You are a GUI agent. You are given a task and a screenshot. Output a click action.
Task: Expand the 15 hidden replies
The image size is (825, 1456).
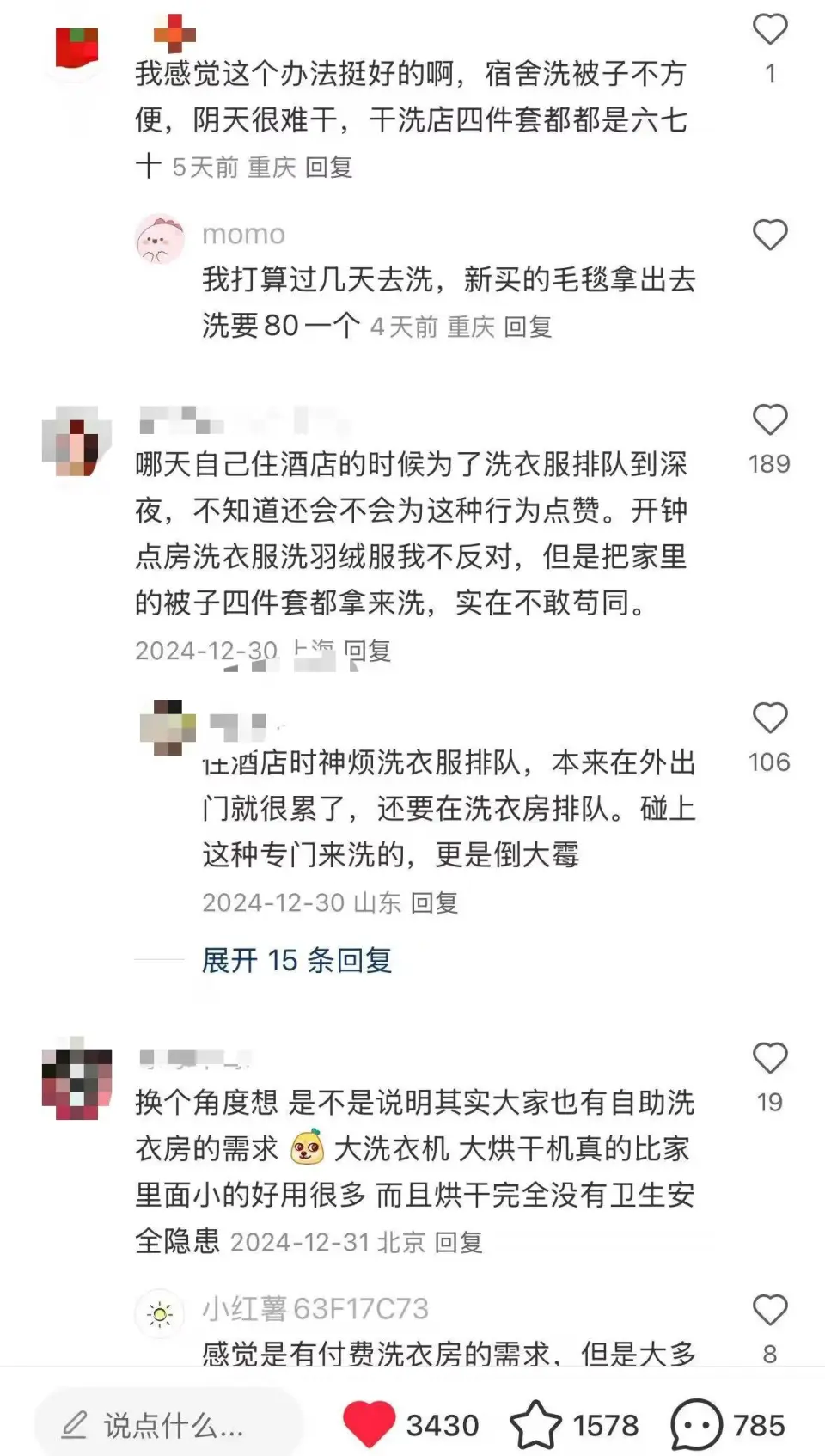[x=295, y=963]
